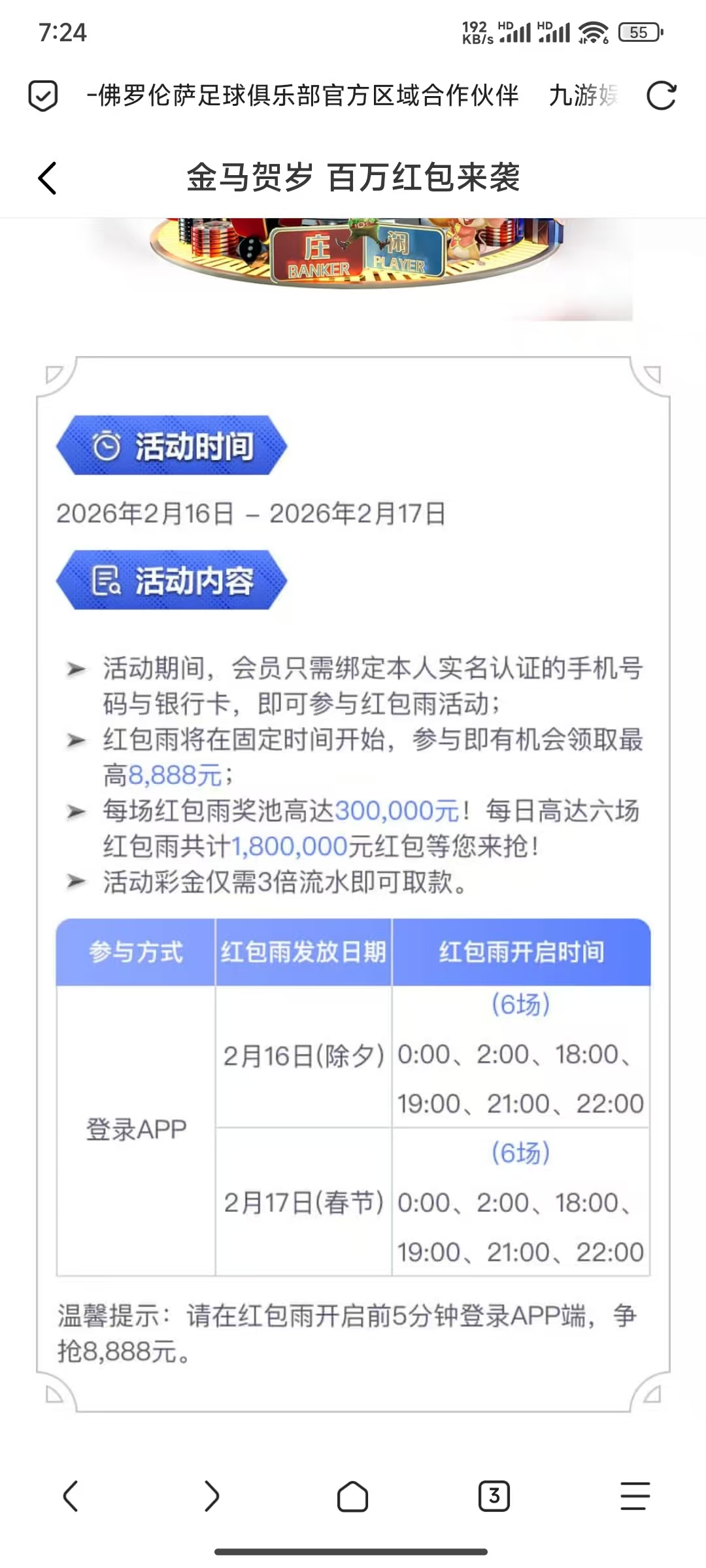Open the browser menu

[x=635, y=1495]
